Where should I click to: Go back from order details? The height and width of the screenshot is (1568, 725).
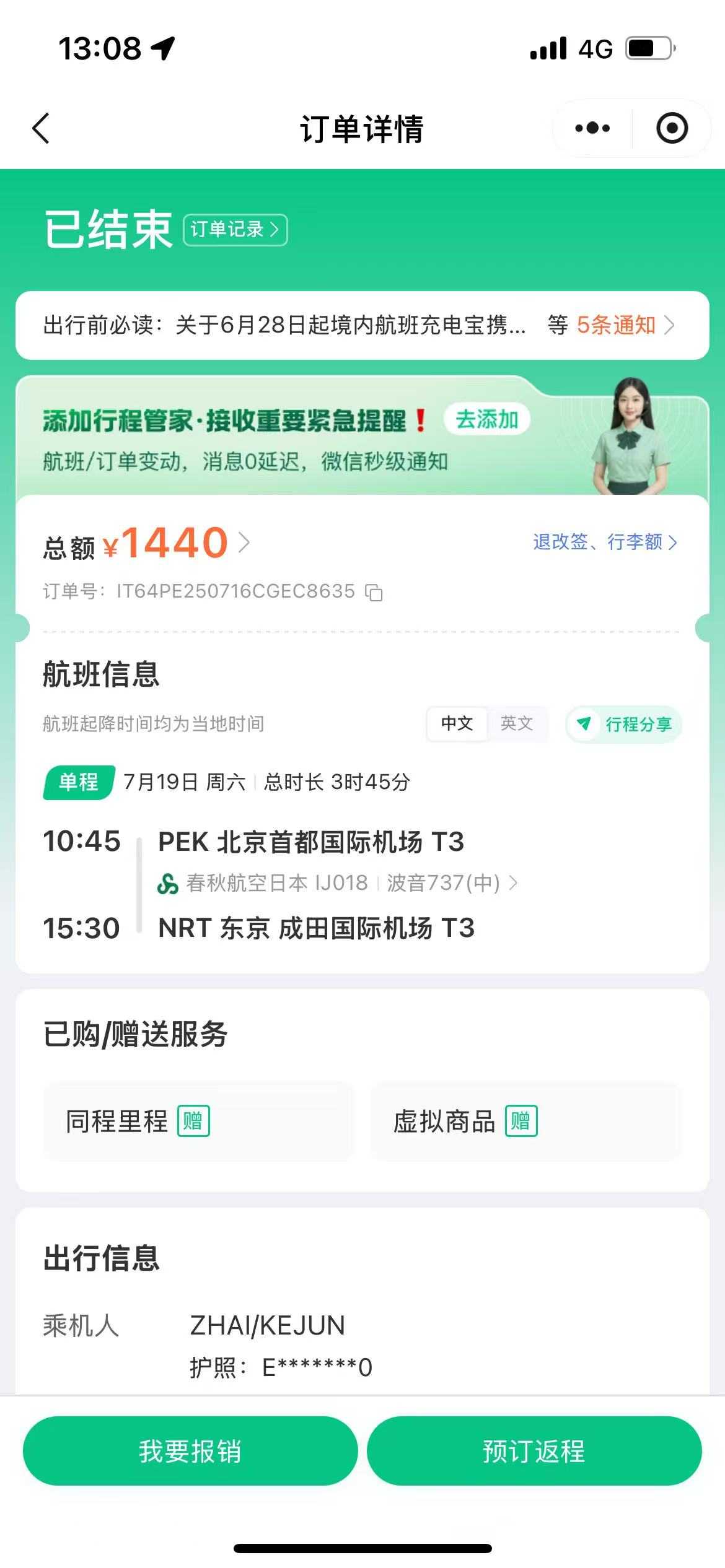point(41,129)
